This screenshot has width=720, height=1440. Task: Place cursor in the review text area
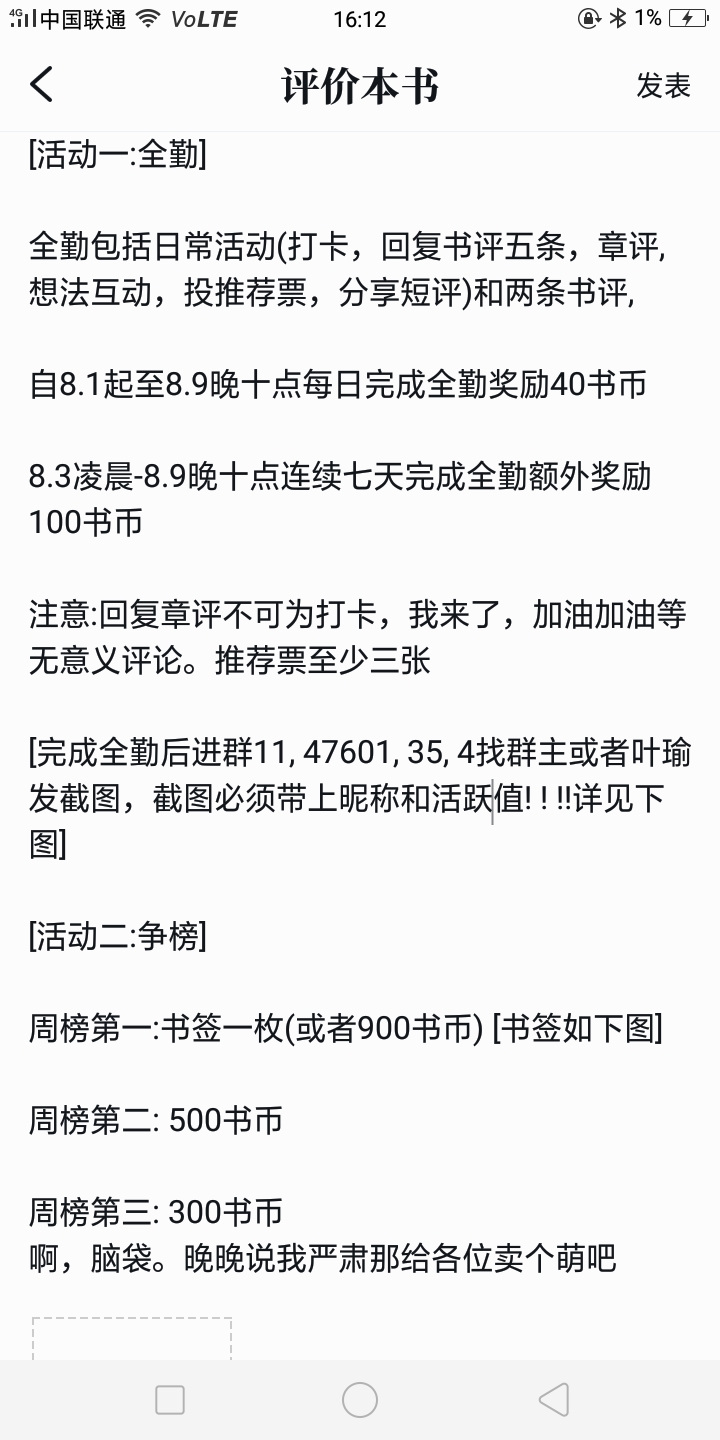click(x=360, y=700)
